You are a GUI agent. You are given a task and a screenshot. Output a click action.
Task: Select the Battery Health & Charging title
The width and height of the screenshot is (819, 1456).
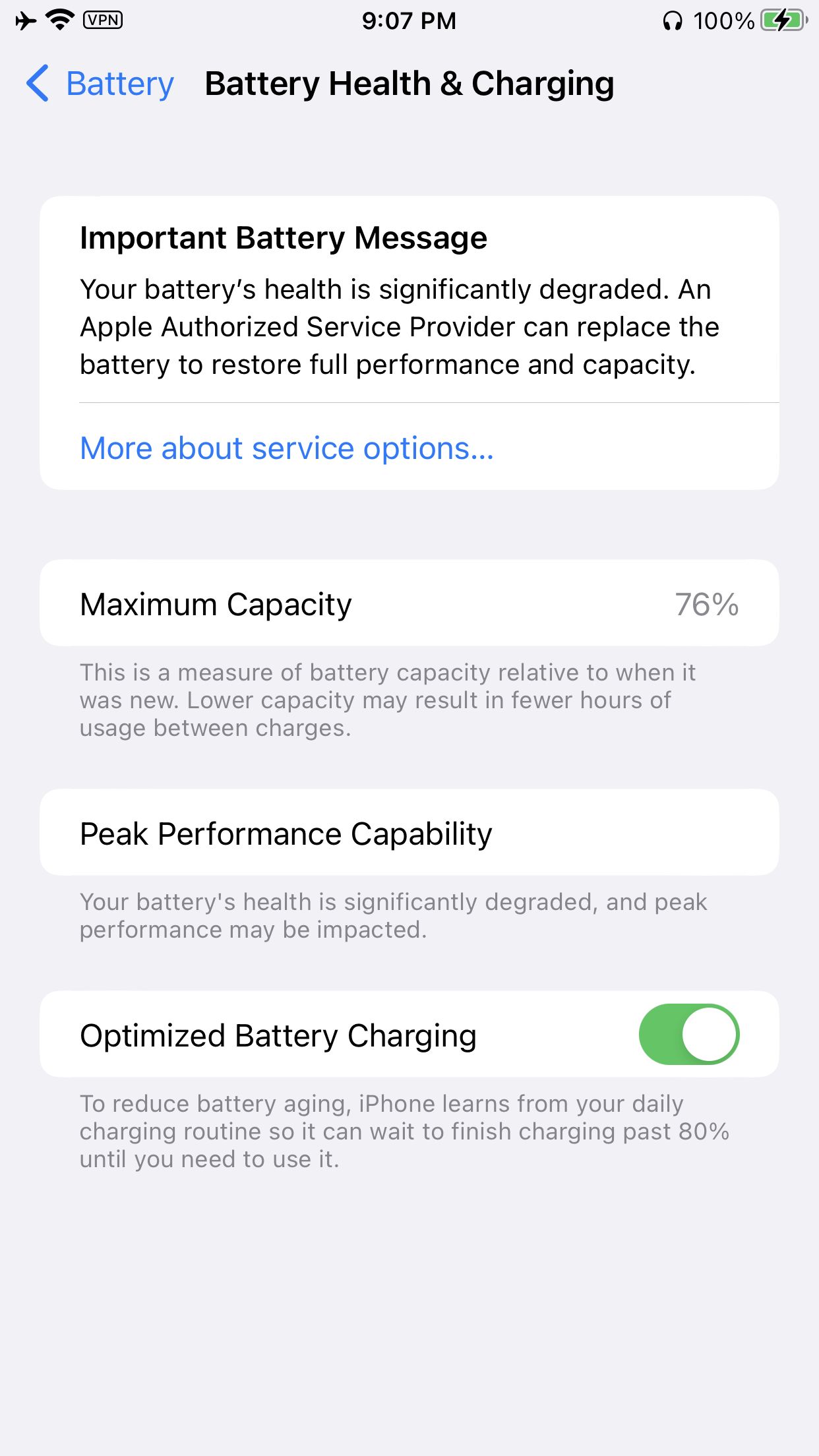409,83
